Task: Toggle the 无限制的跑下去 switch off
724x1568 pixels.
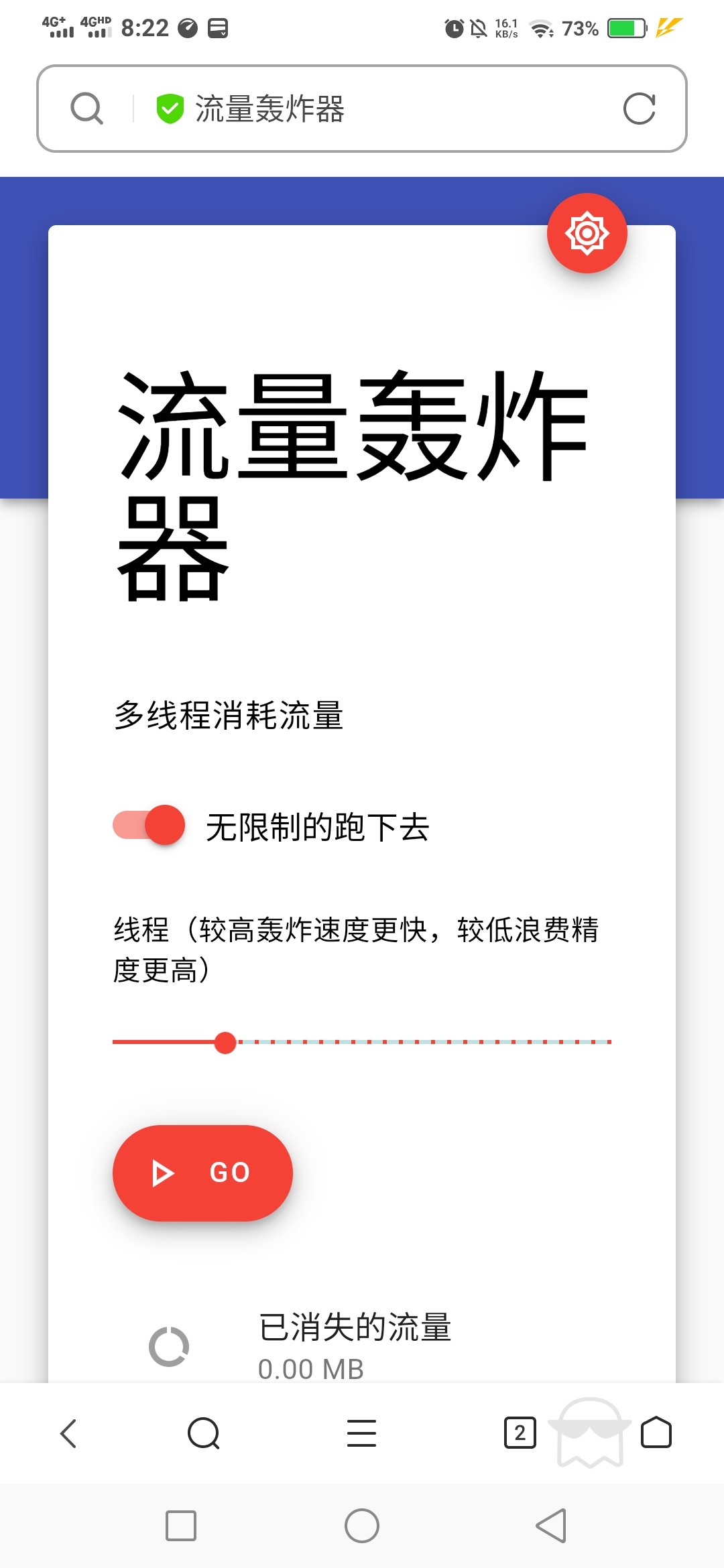Action: pos(149,825)
